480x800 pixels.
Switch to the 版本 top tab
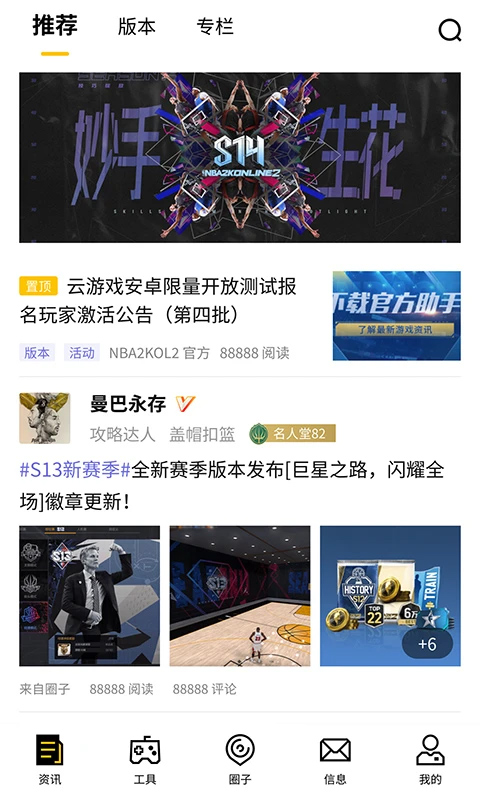[x=136, y=27]
